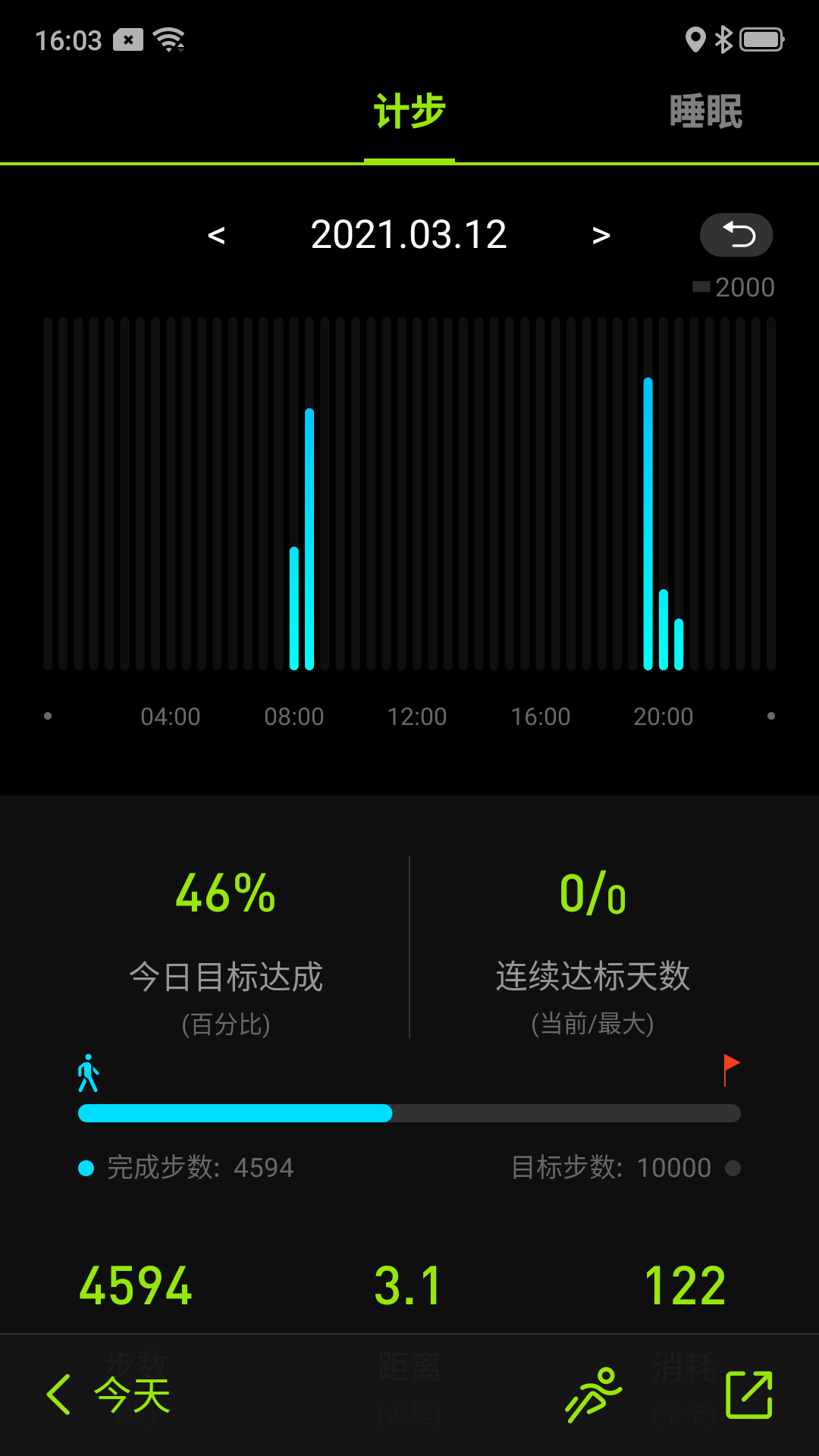Select the 计步 step counter tab
Viewport: 819px width, 1456px height.
click(x=409, y=110)
